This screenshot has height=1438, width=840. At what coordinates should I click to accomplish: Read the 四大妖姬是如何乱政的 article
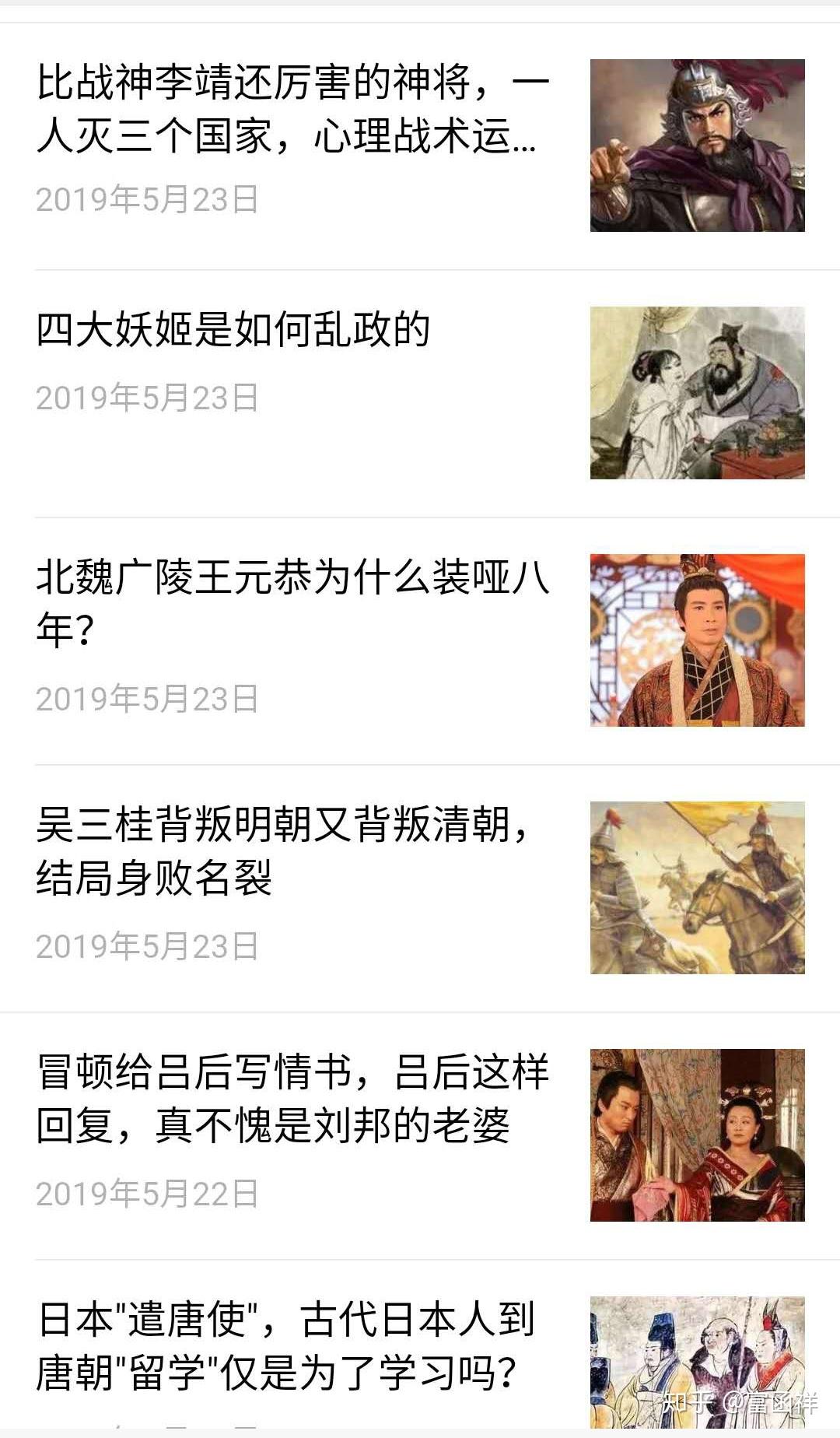pos(233,330)
